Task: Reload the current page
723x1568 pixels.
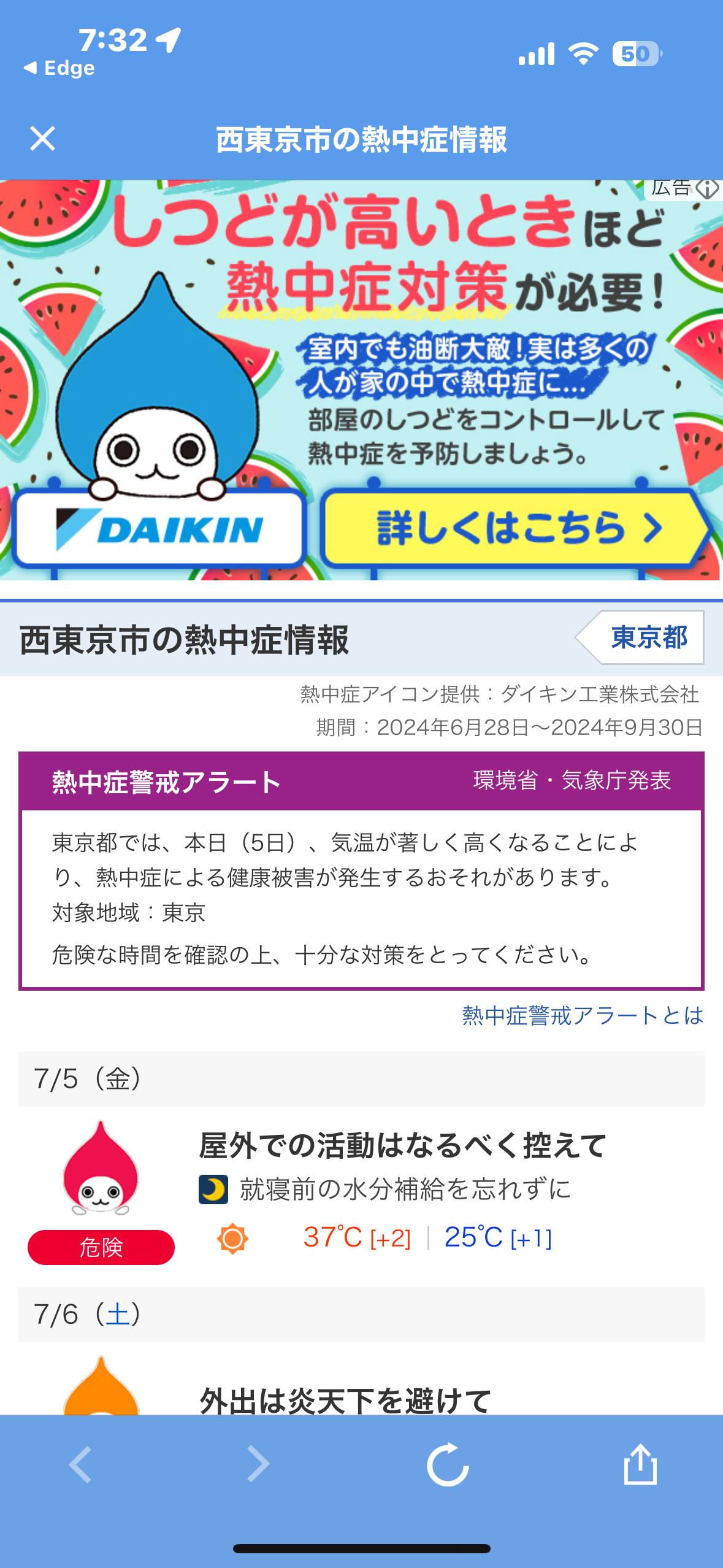Action: tap(448, 1464)
